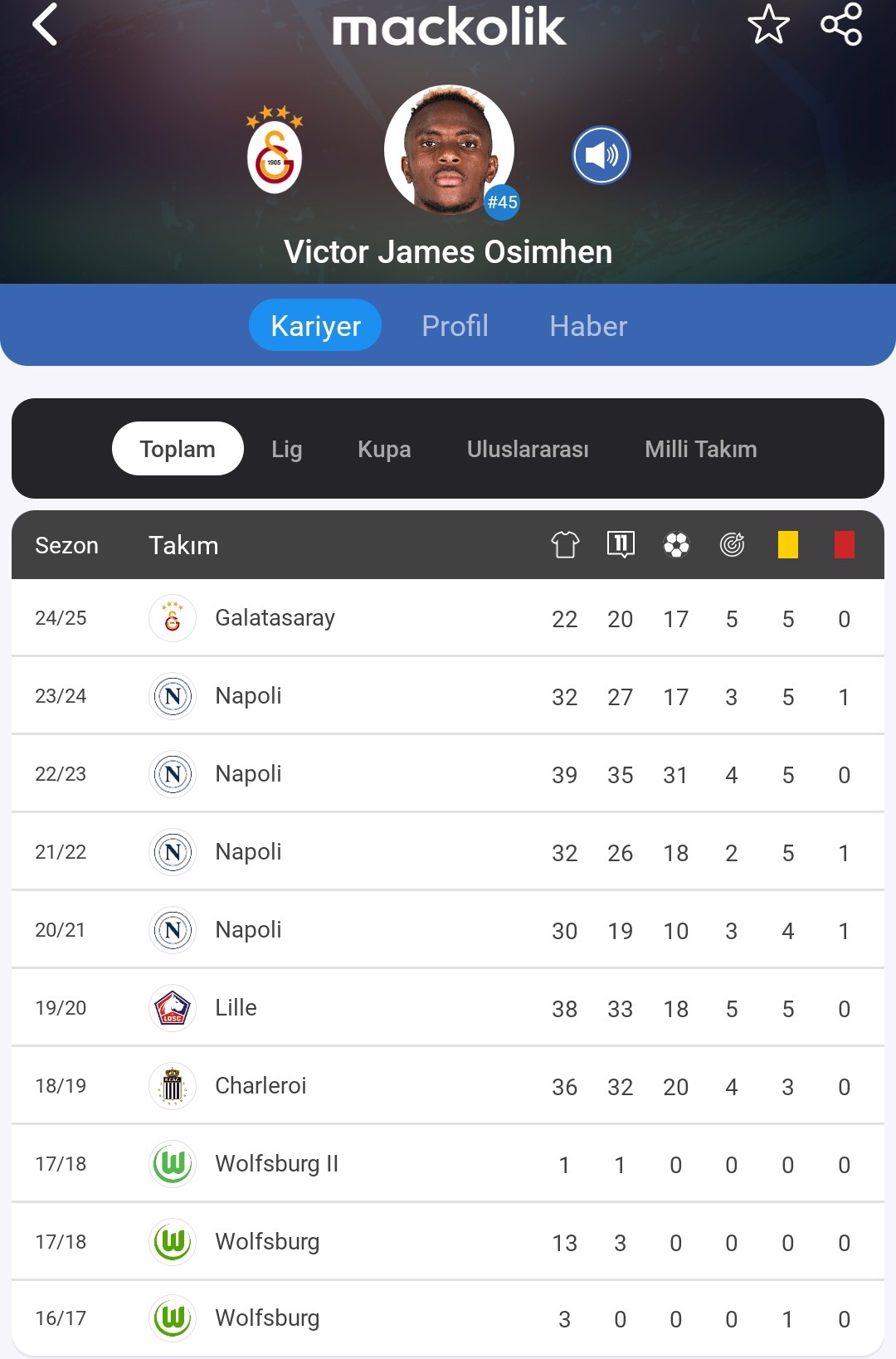896x1359 pixels.
Task: Share this player page
Action: tap(841, 24)
